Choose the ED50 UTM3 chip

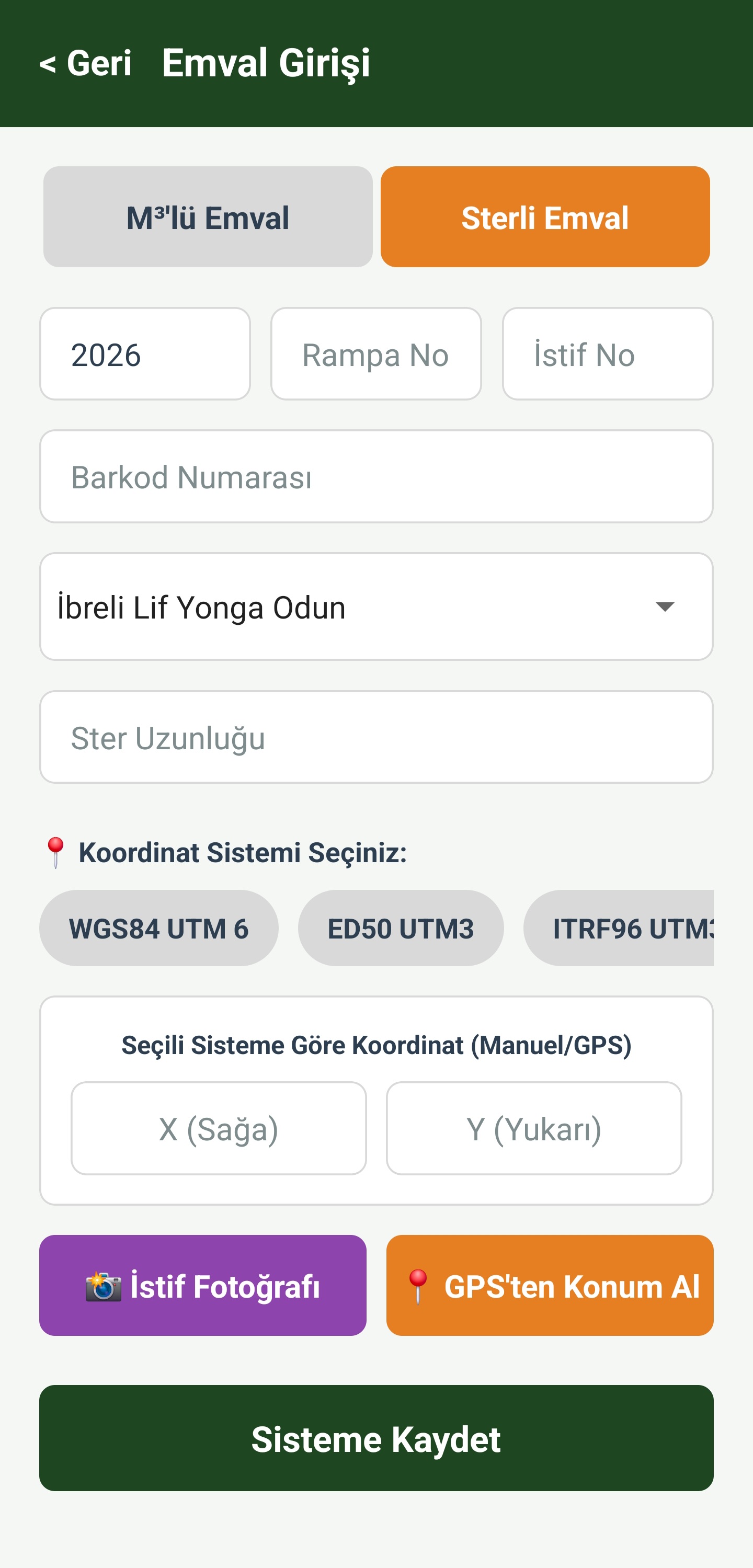401,928
